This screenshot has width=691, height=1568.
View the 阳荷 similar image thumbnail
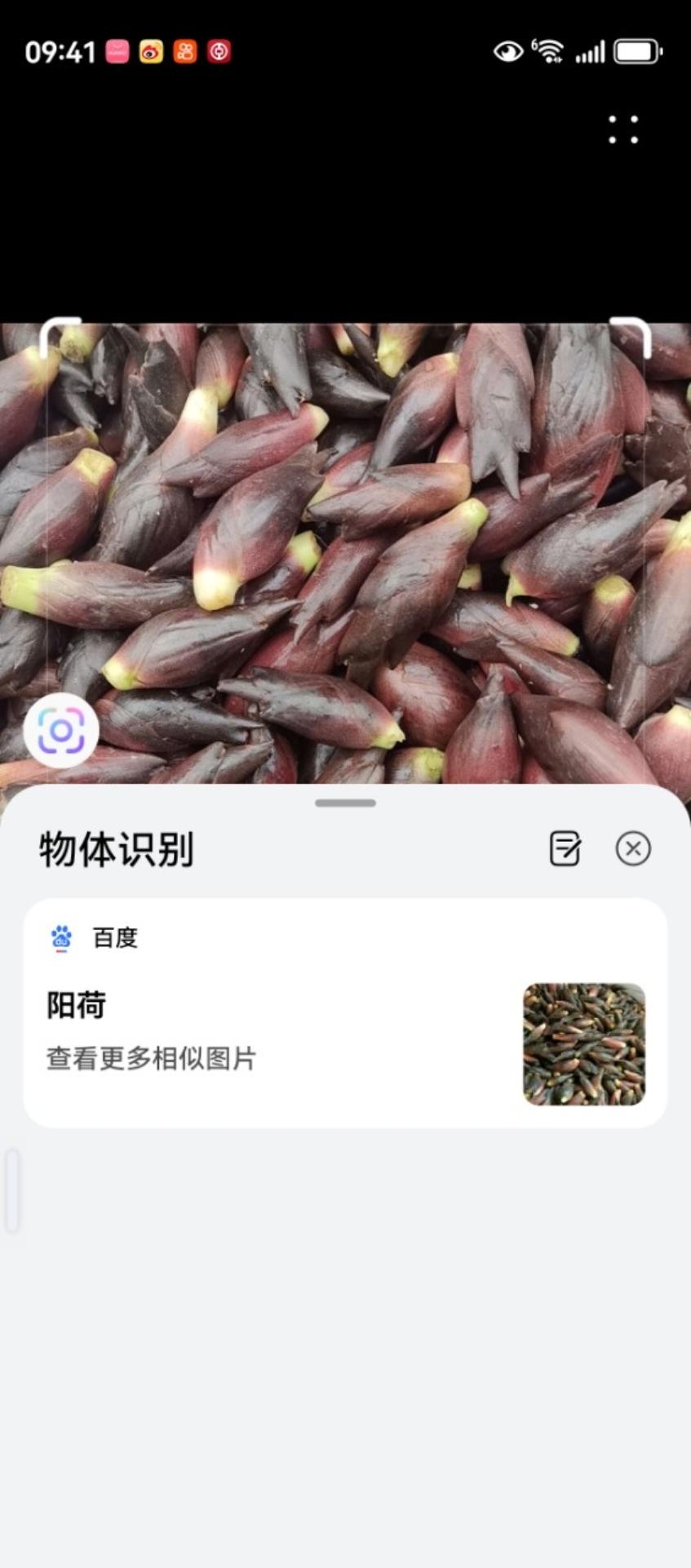click(584, 1044)
